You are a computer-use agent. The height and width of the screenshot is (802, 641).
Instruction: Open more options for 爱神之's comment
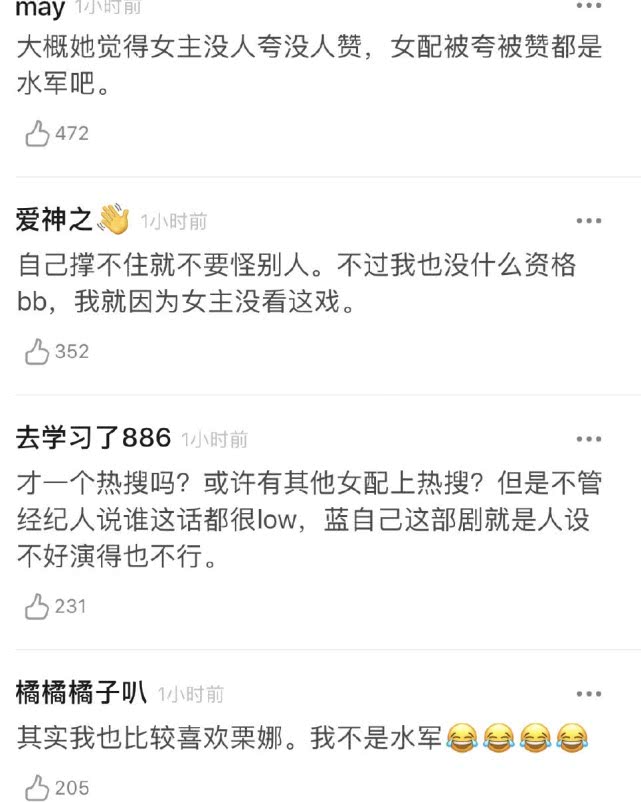[x=590, y=220]
